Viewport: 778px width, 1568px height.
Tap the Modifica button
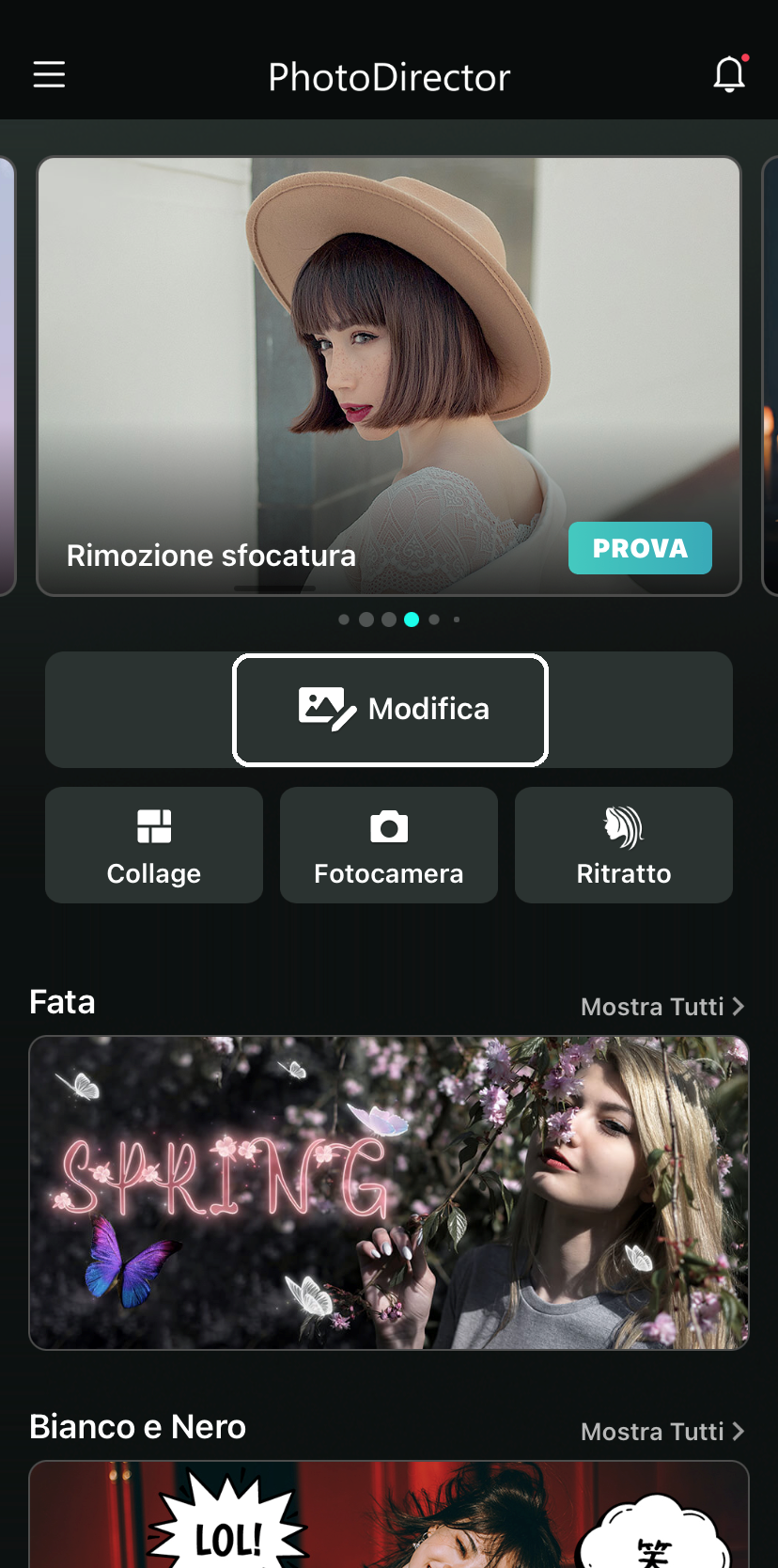[390, 710]
